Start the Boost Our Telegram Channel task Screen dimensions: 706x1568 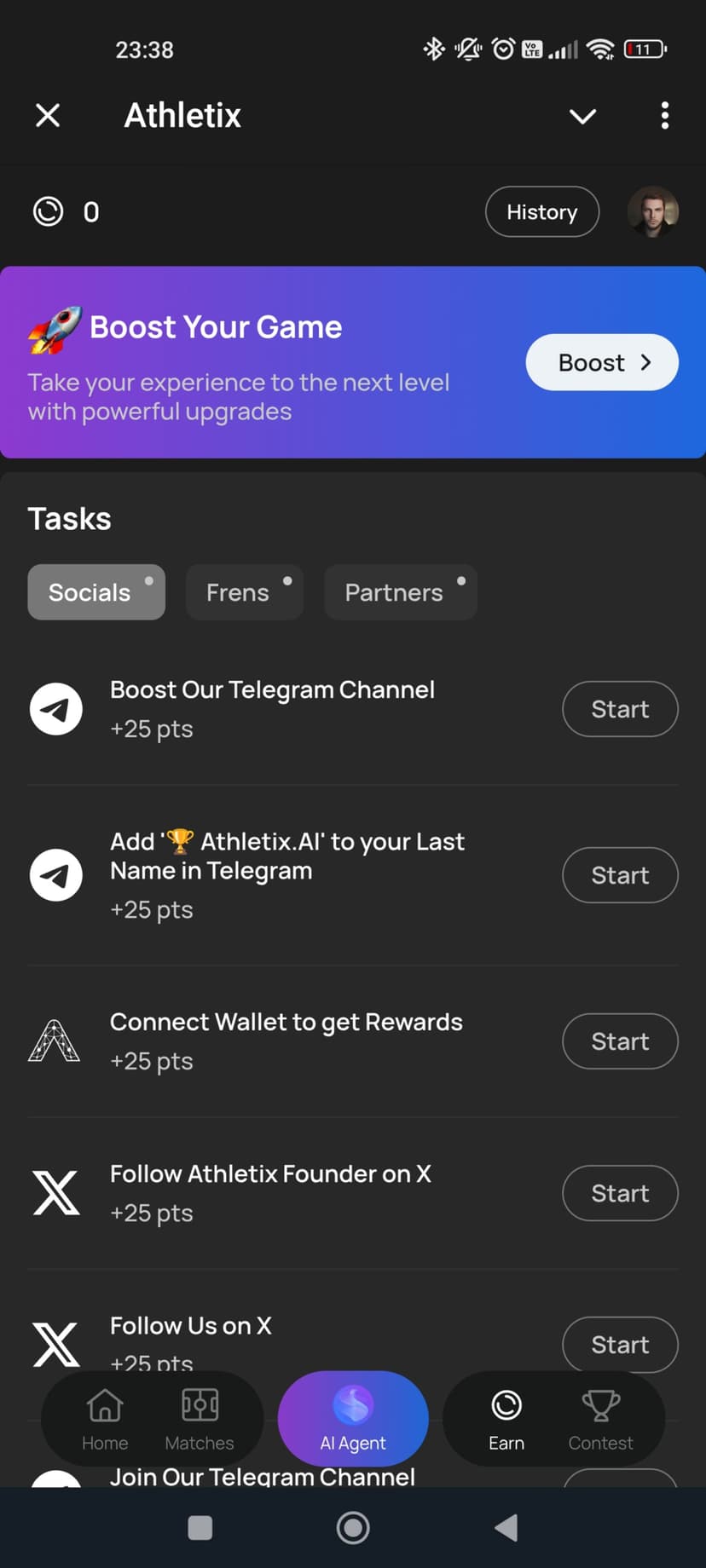(620, 709)
